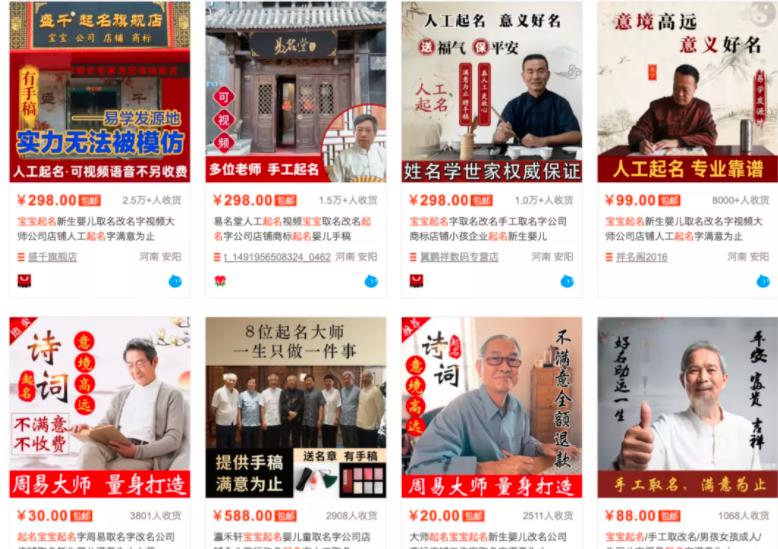Visit the shop 祥名阁2016
The height and width of the screenshot is (549, 778).
pyautogui.click(x=641, y=257)
